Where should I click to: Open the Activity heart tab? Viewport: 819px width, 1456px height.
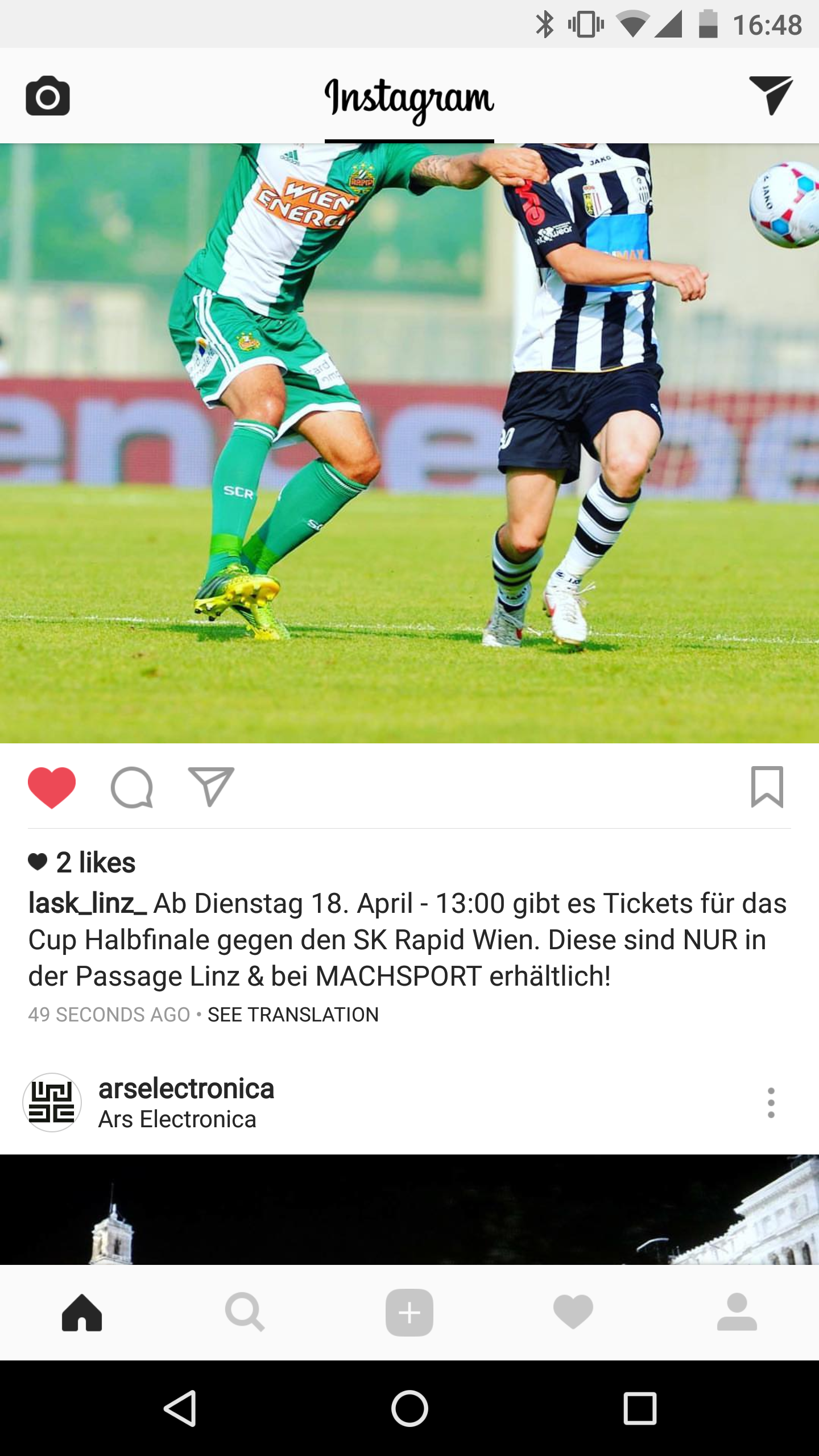[x=573, y=1312]
